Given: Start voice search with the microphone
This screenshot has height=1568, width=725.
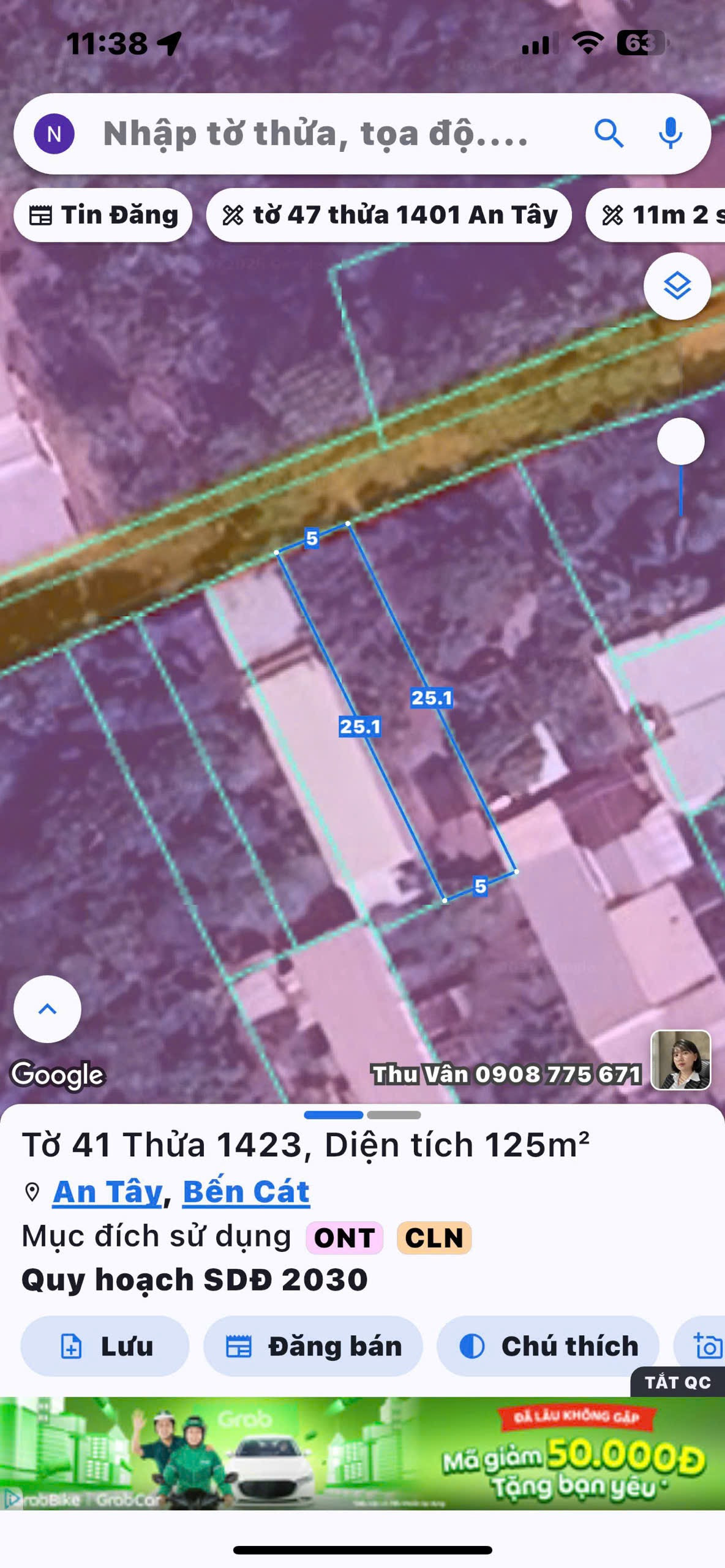Looking at the screenshot, I should [x=671, y=133].
